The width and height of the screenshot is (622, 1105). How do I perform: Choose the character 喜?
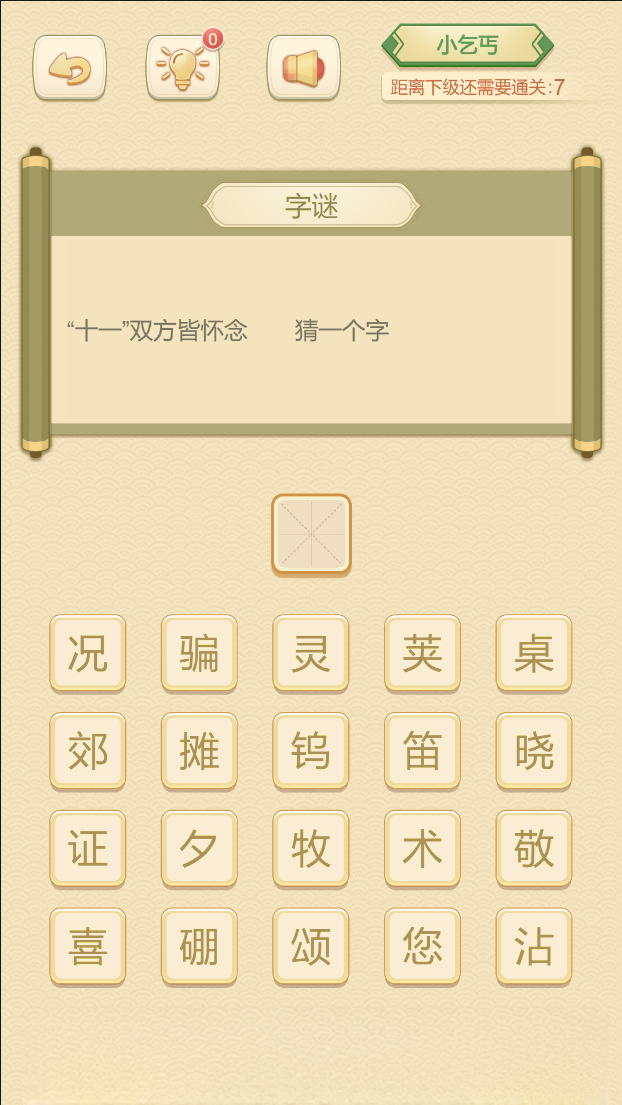pos(88,946)
